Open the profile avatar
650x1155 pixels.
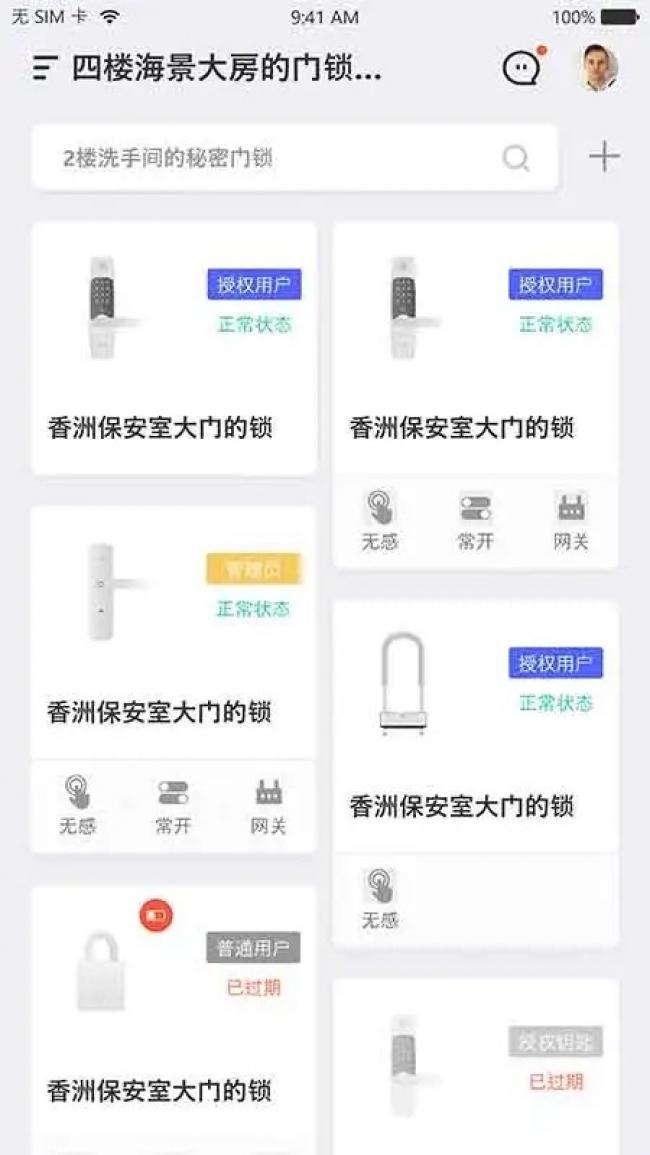598,68
